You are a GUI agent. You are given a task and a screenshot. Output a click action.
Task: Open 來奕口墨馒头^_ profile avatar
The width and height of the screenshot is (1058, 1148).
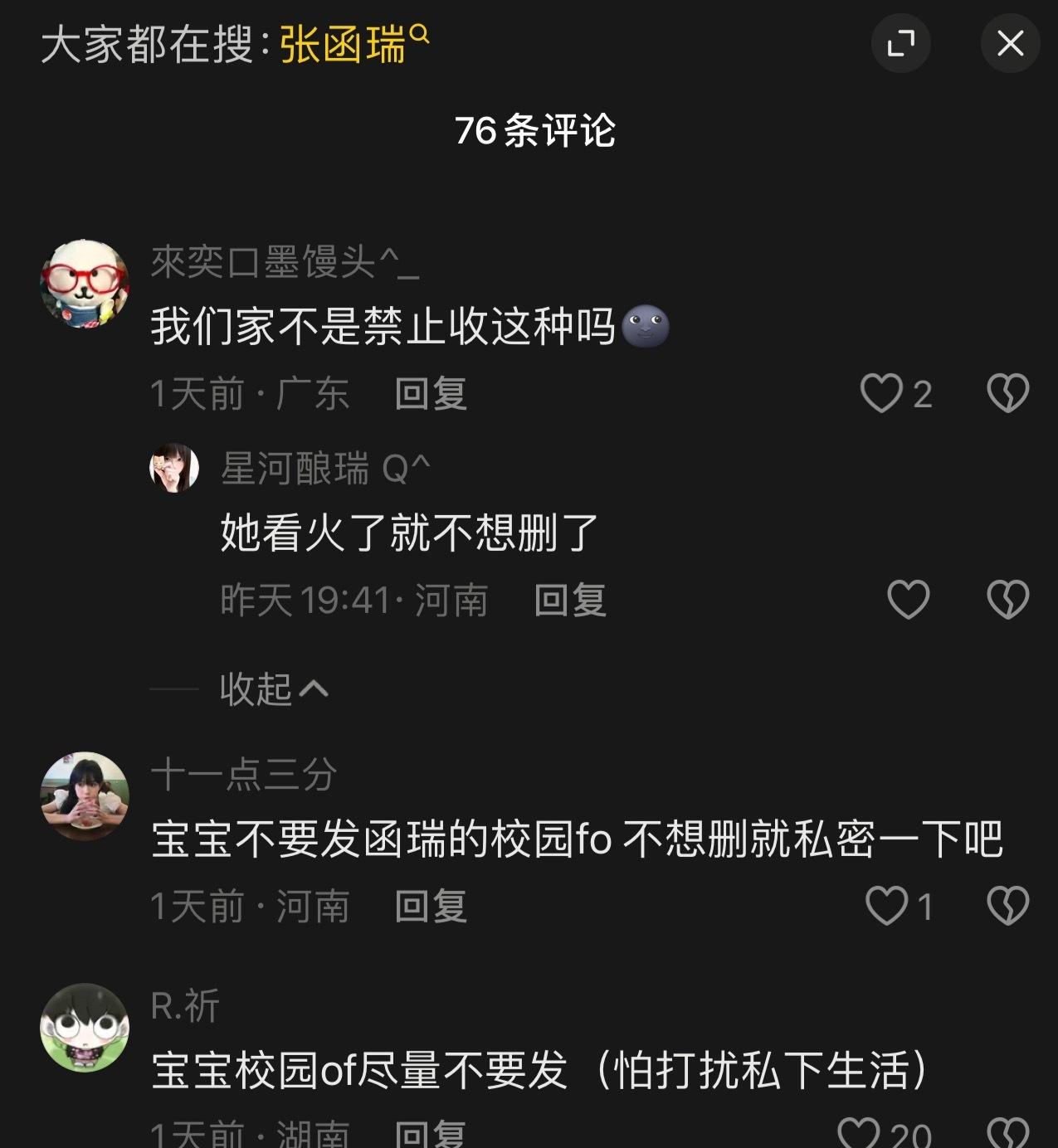85,284
